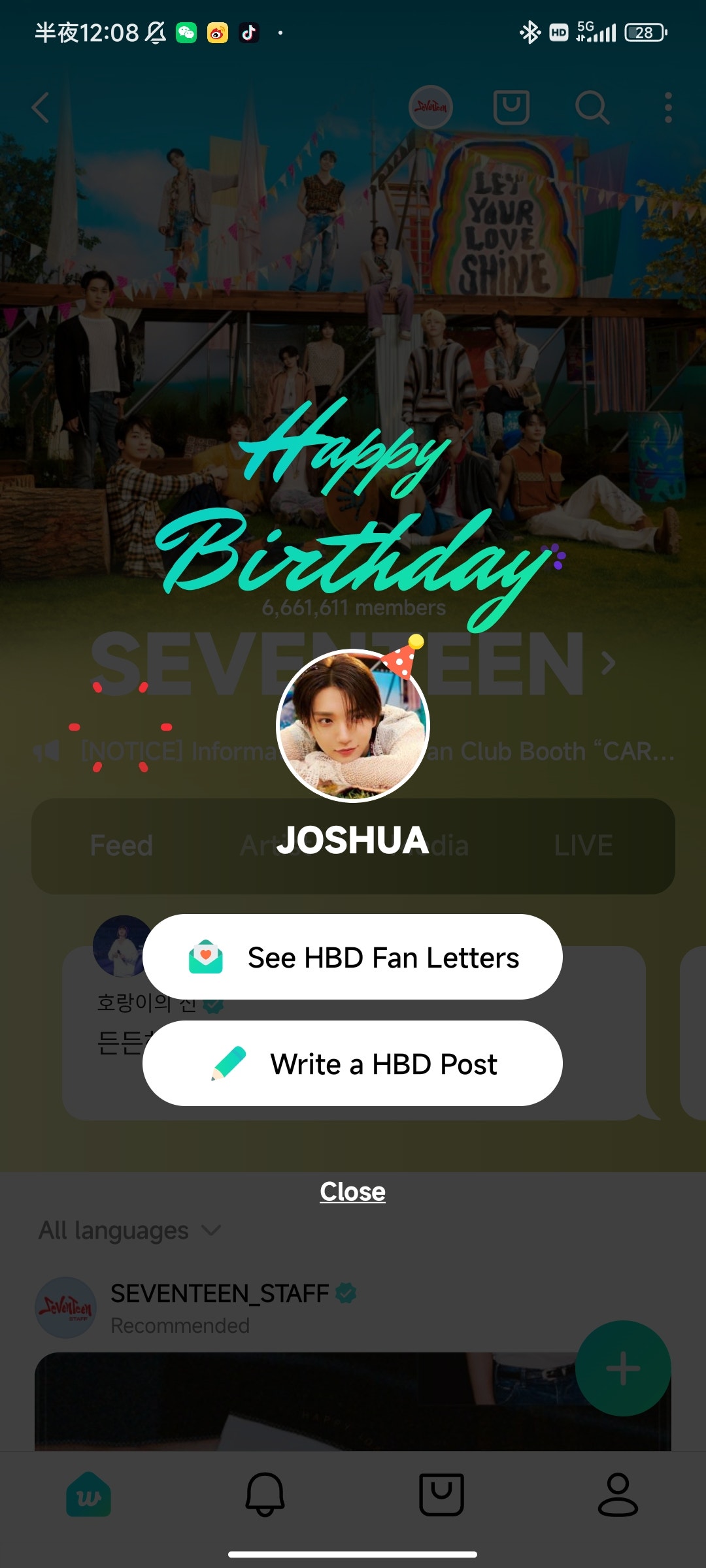The width and height of the screenshot is (706, 1568).
Task: Switch to the Feed tab
Action: pos(122,845)
